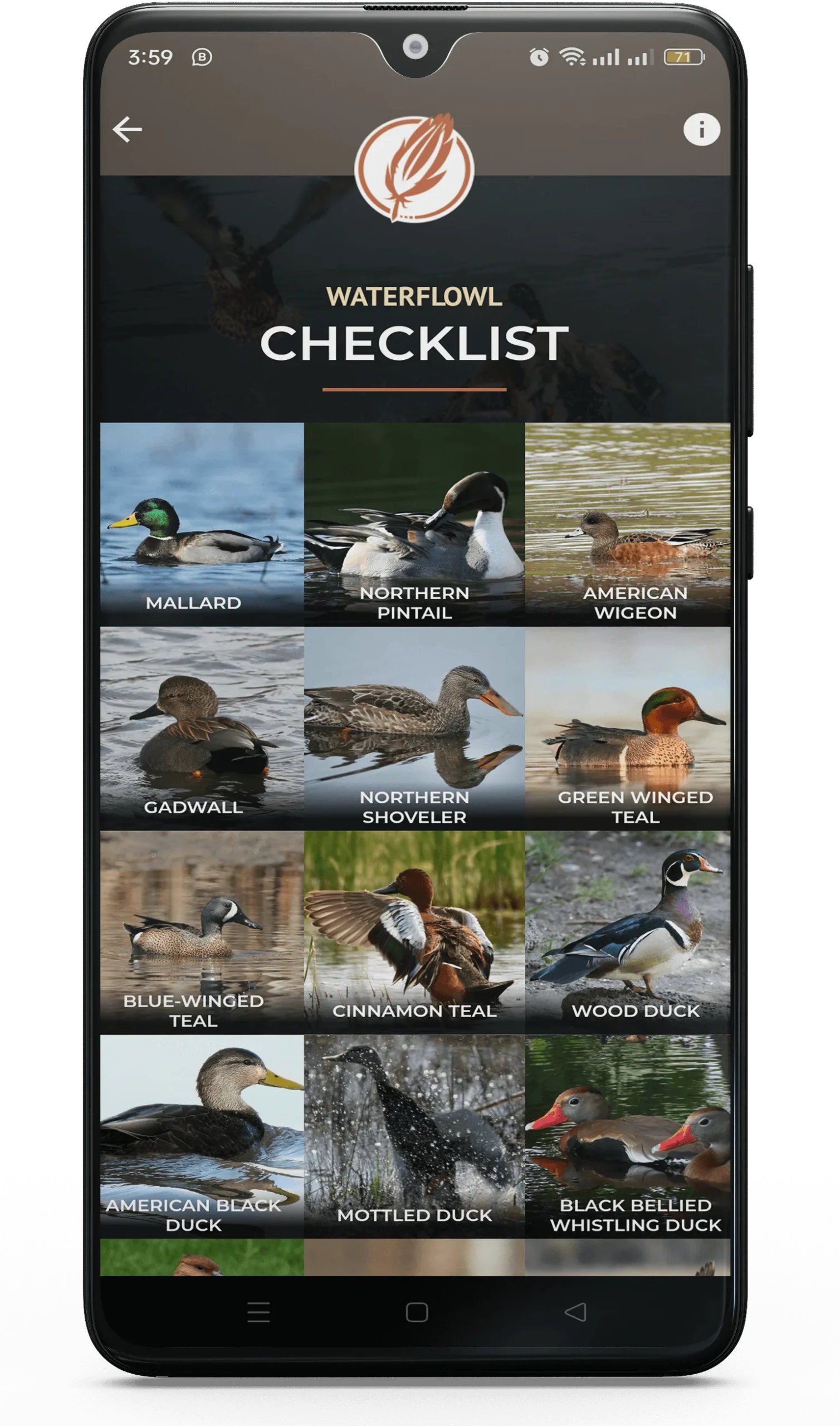840x1426 pixels.
Task: Go back using the top-left arrow
Action: [x=127, y=130]
